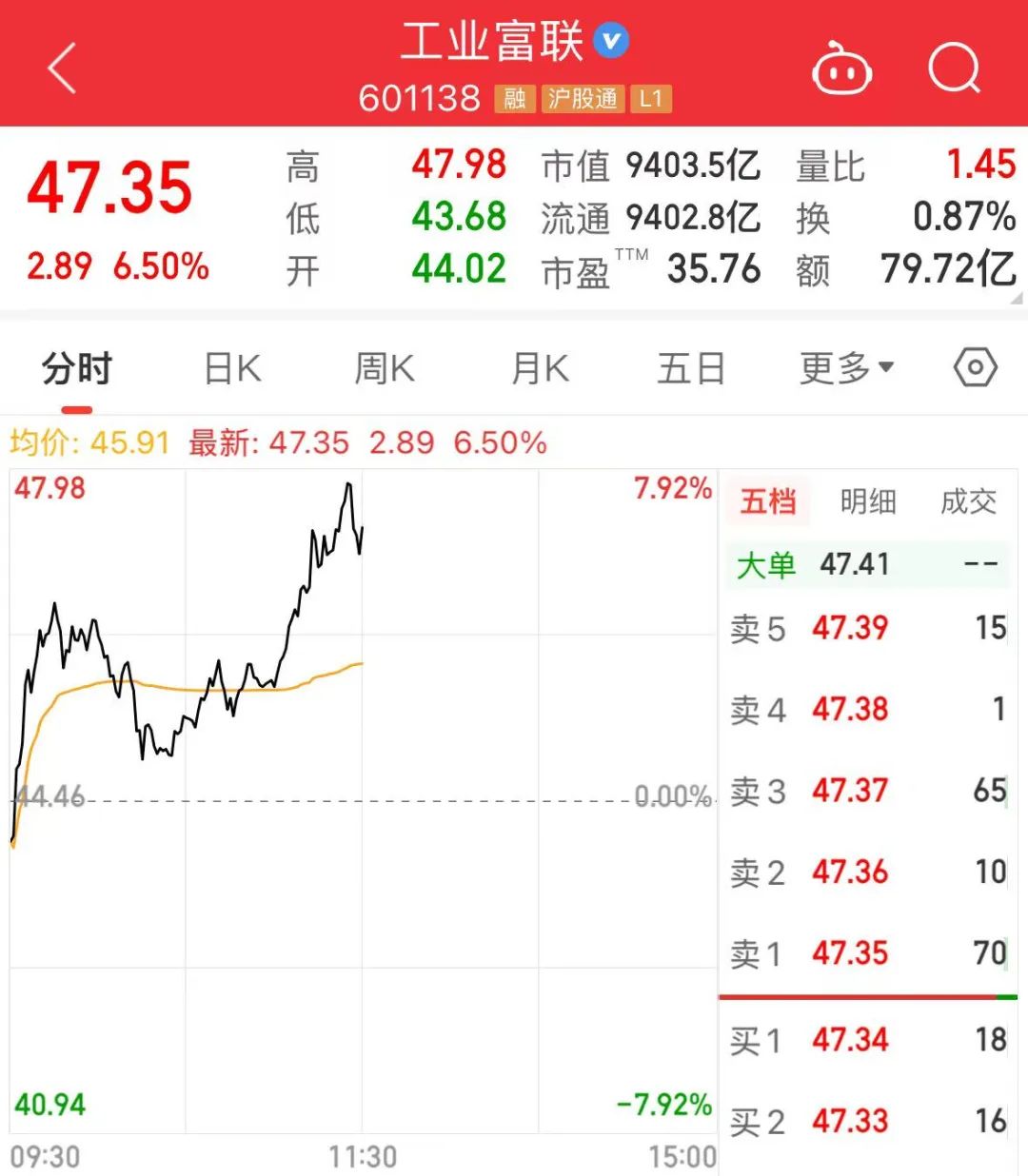
Task: Select the 五档 order book tab
Action: pos(768,501)
